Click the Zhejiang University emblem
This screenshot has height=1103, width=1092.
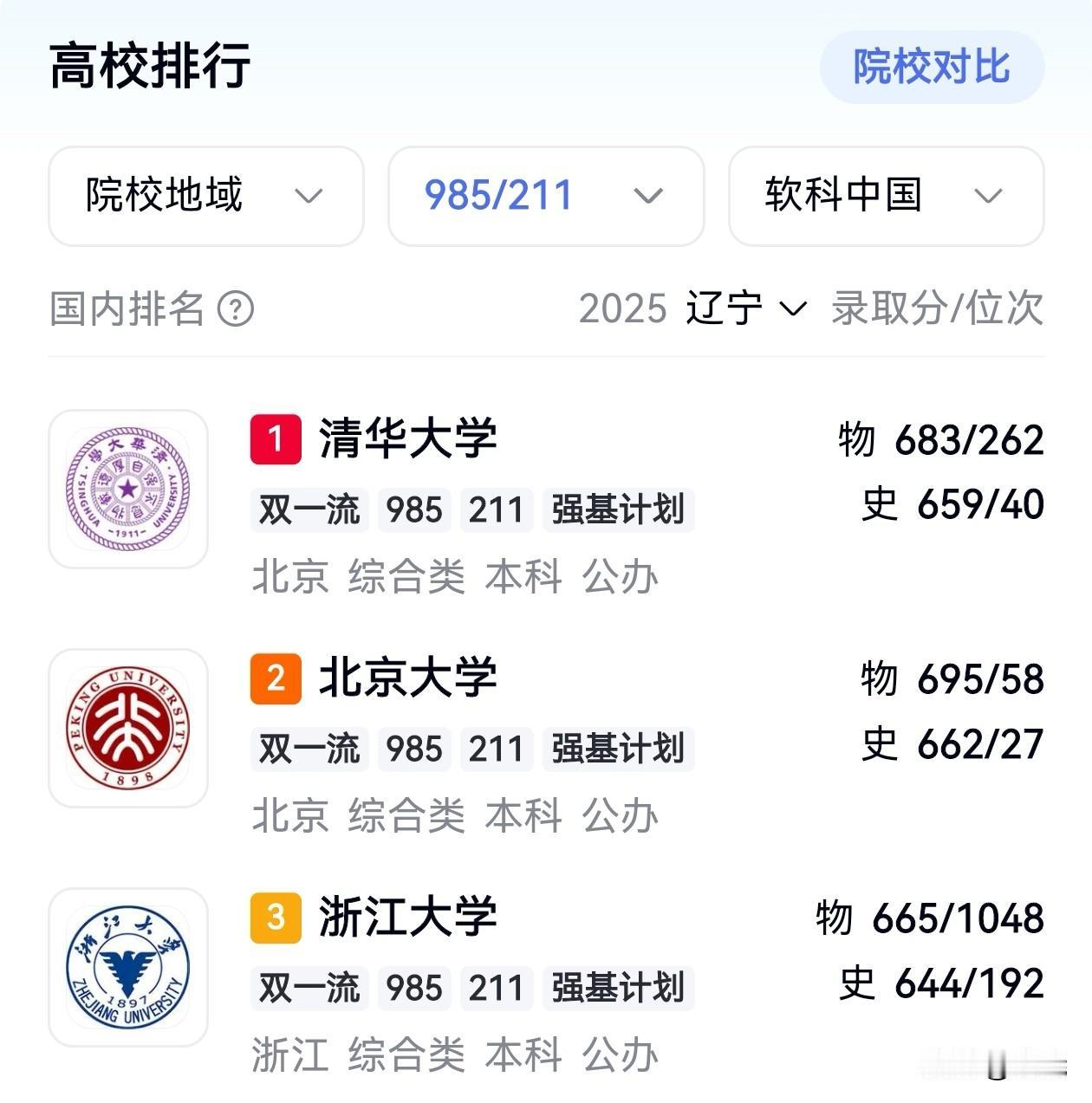pyautogui.click(x=128, y=966)
